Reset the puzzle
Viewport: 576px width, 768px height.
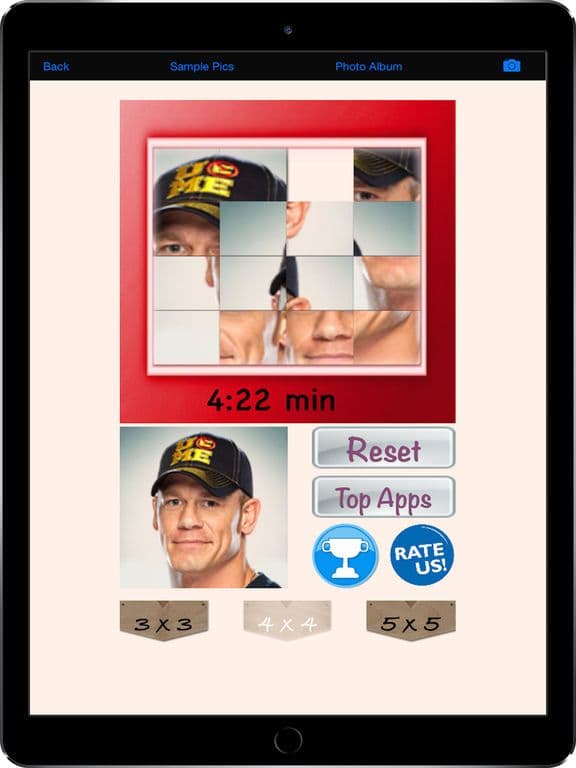click(x=384, y=448)
